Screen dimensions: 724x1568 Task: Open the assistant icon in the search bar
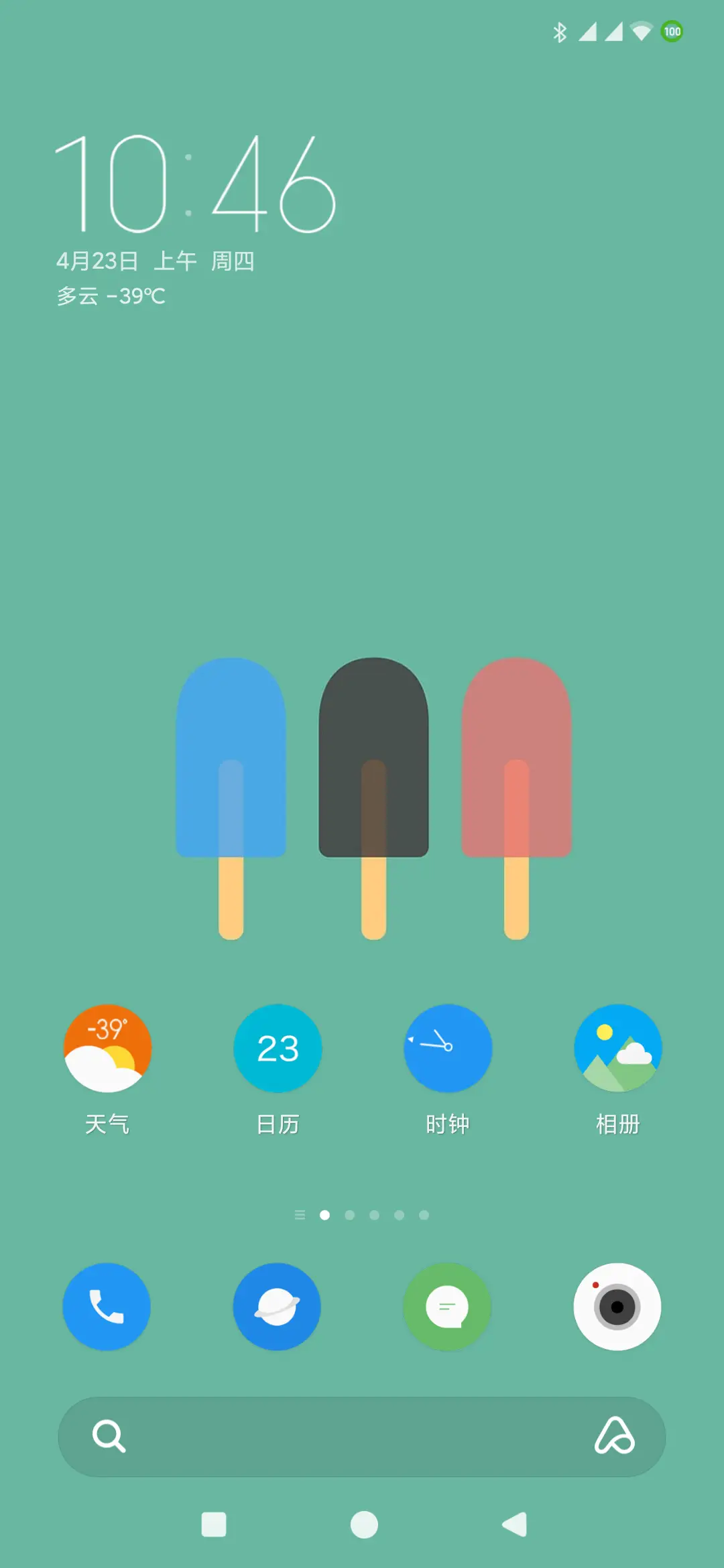tap(614, 1436)
